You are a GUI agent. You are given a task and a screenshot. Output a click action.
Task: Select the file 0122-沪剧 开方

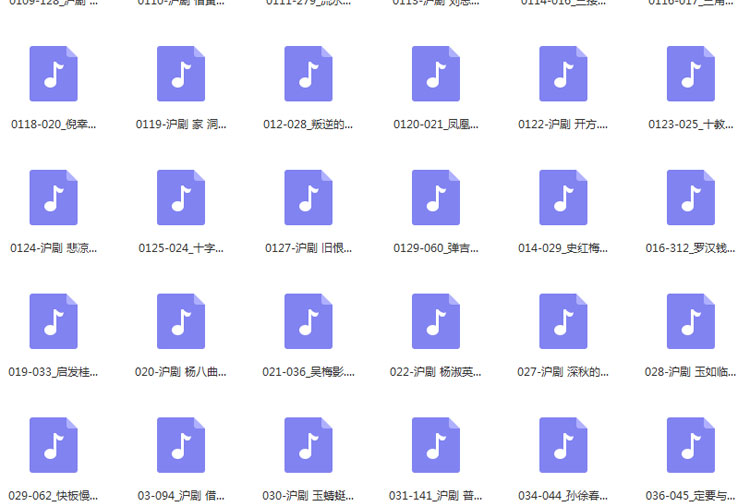click(563, 74)
